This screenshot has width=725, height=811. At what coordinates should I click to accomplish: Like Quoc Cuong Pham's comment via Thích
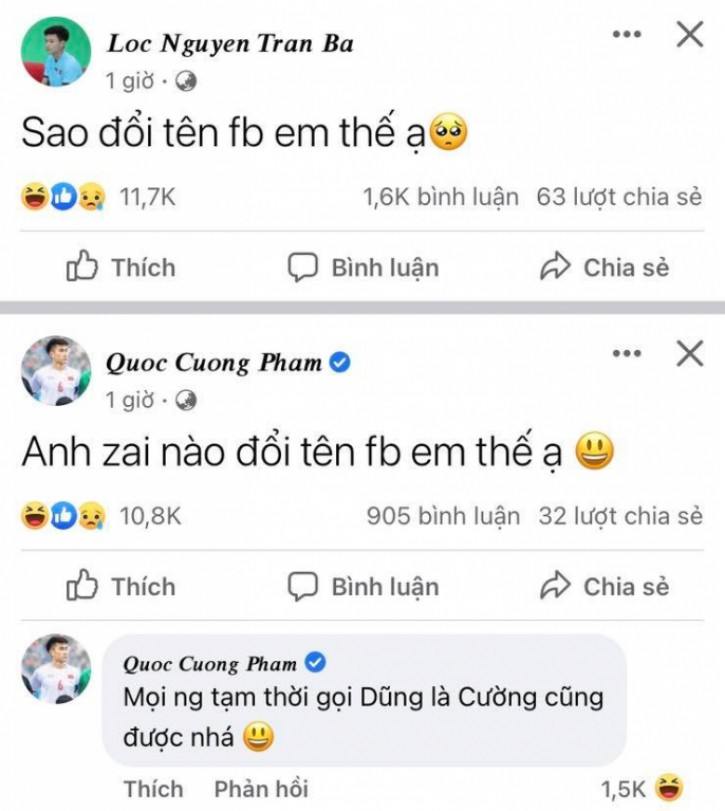click(153, 790)
